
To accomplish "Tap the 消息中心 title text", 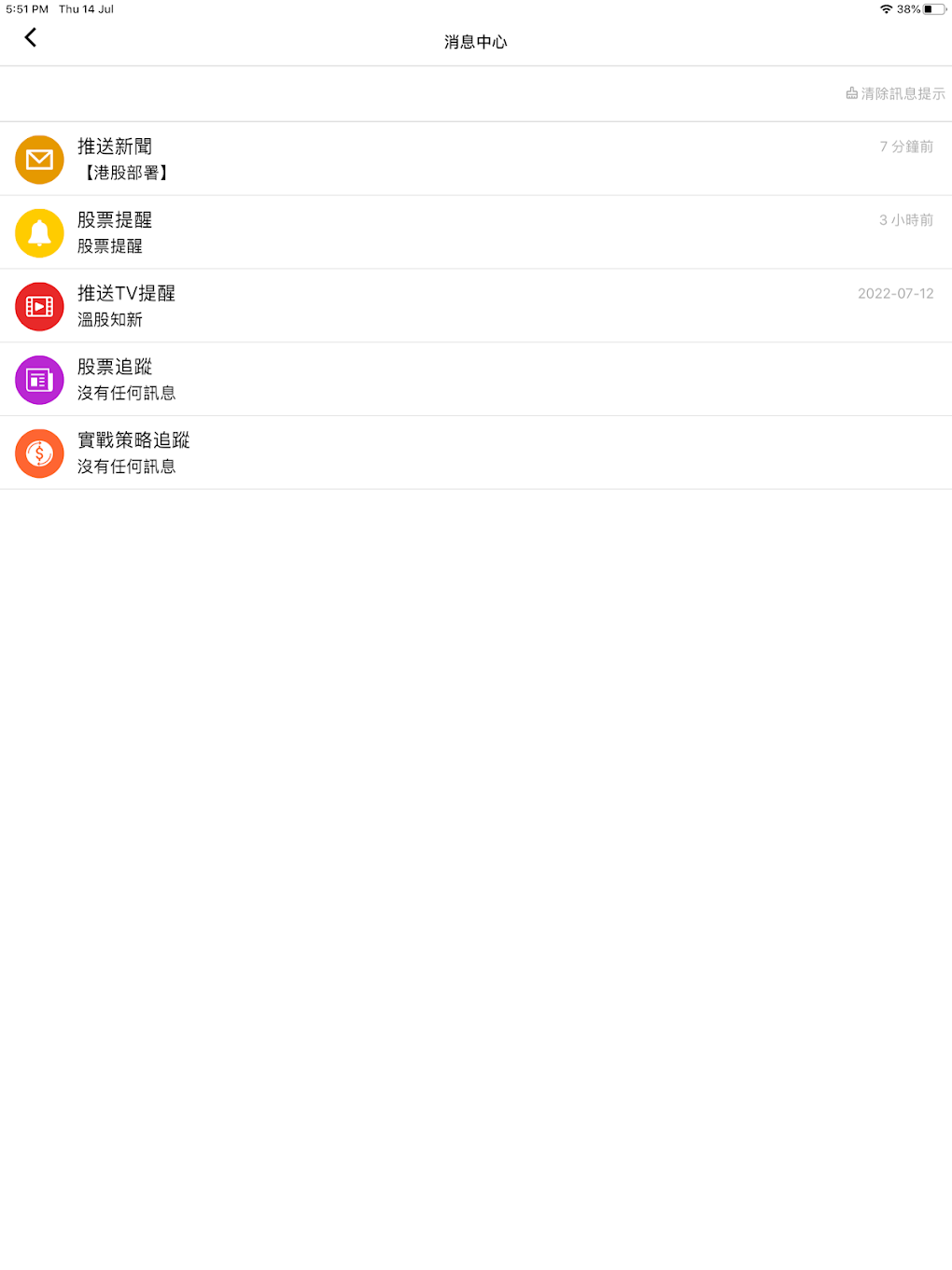I will (475, 42).
